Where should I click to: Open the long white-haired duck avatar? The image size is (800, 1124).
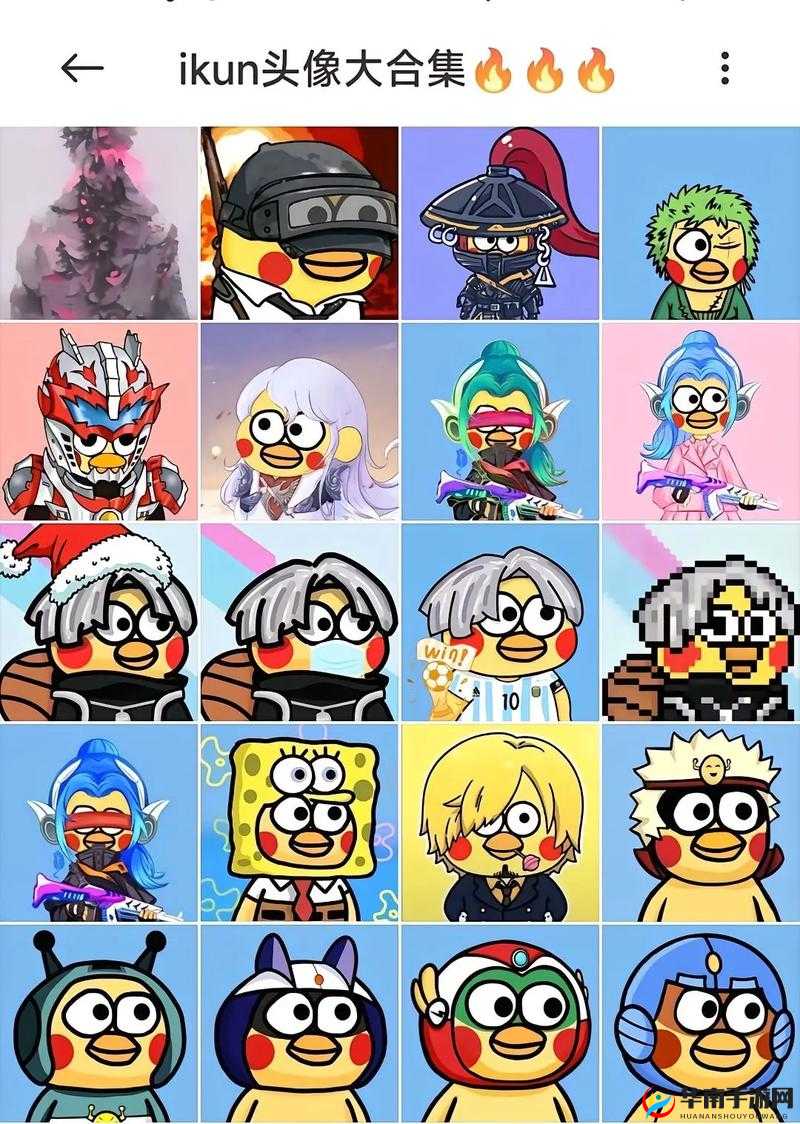299,421
